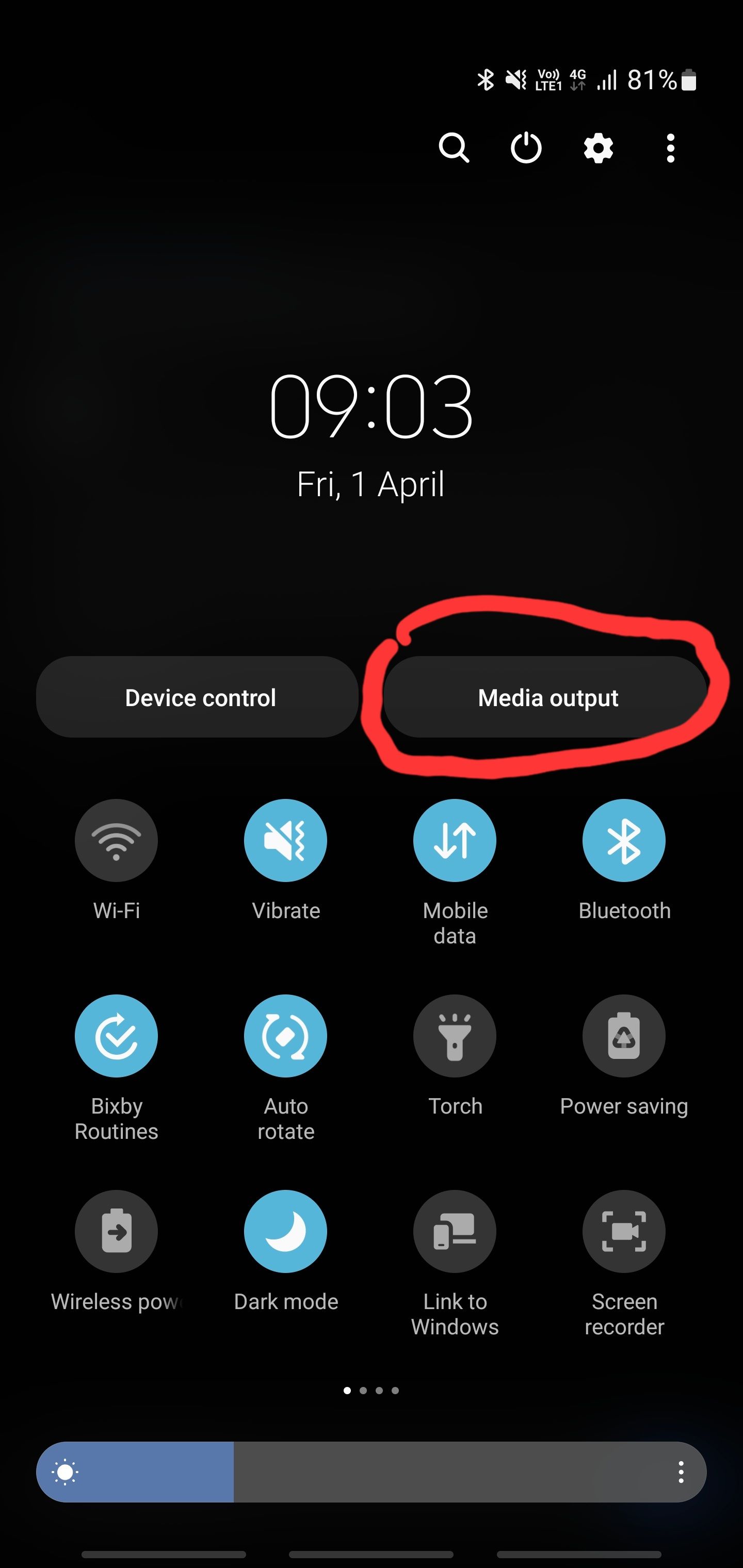Turn off Auto rotate
This screenshot has height=1568, width=743.
pyautogui.click(x=286, y=1035)
